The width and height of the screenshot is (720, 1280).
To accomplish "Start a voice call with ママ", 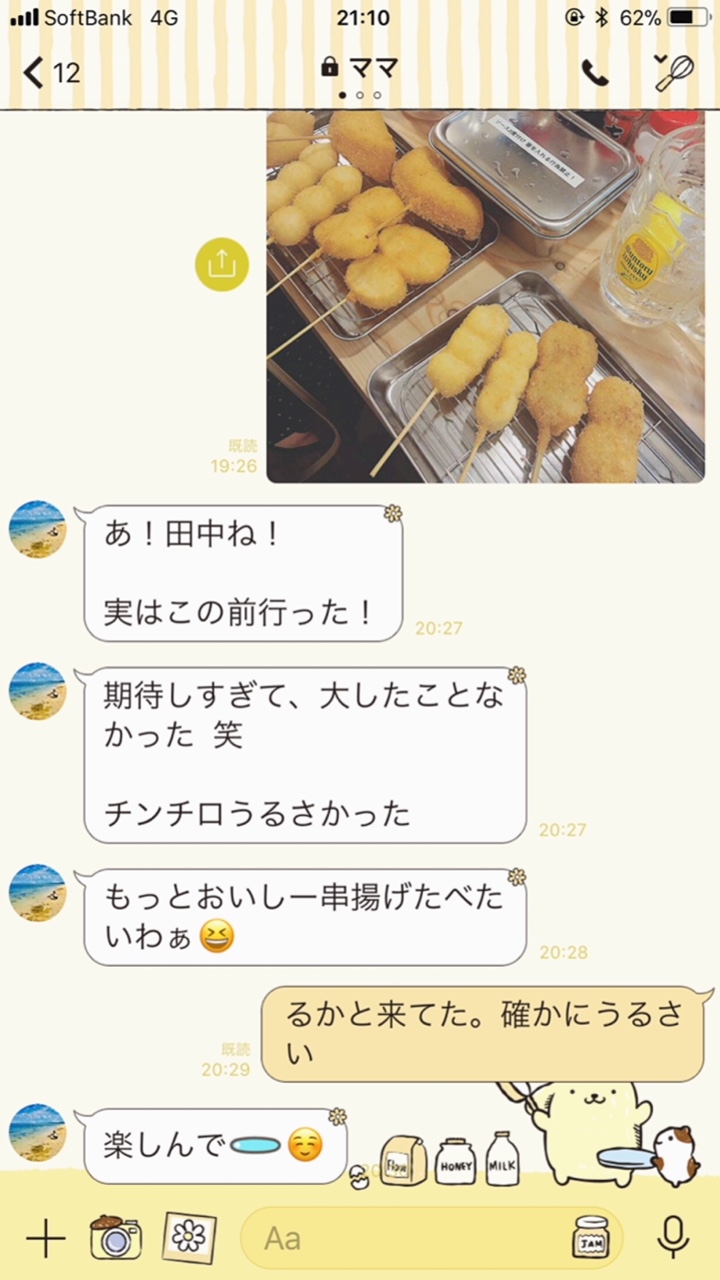I will coord(595,72).
